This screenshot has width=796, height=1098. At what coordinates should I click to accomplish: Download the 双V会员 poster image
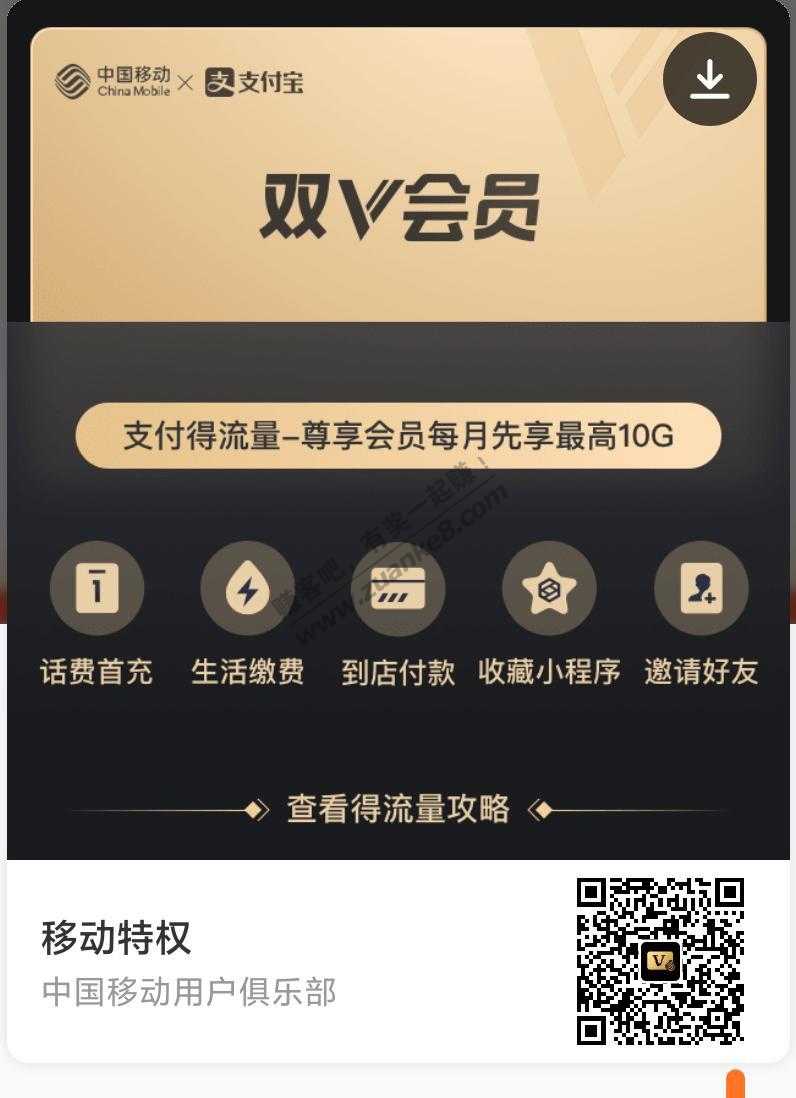click(709, 79)
